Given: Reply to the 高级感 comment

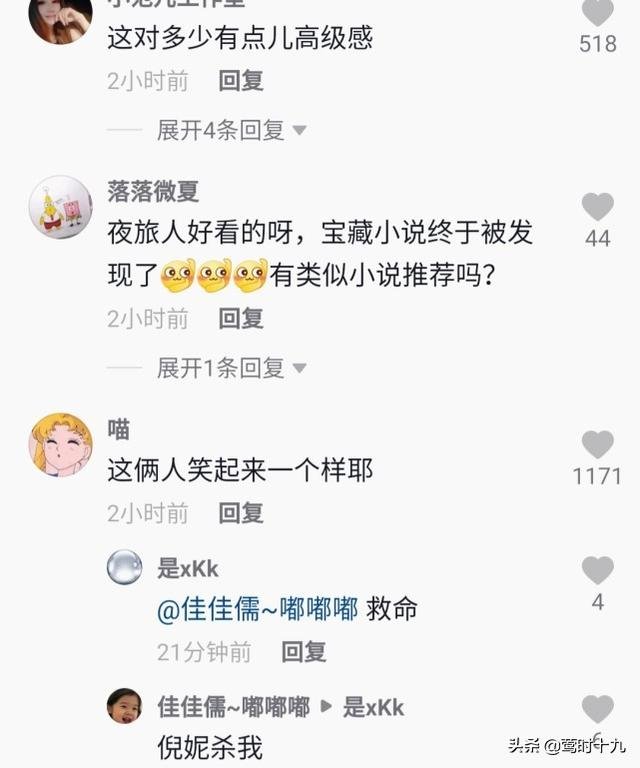Looking at the screenshot, I should (x=241, y=80).
